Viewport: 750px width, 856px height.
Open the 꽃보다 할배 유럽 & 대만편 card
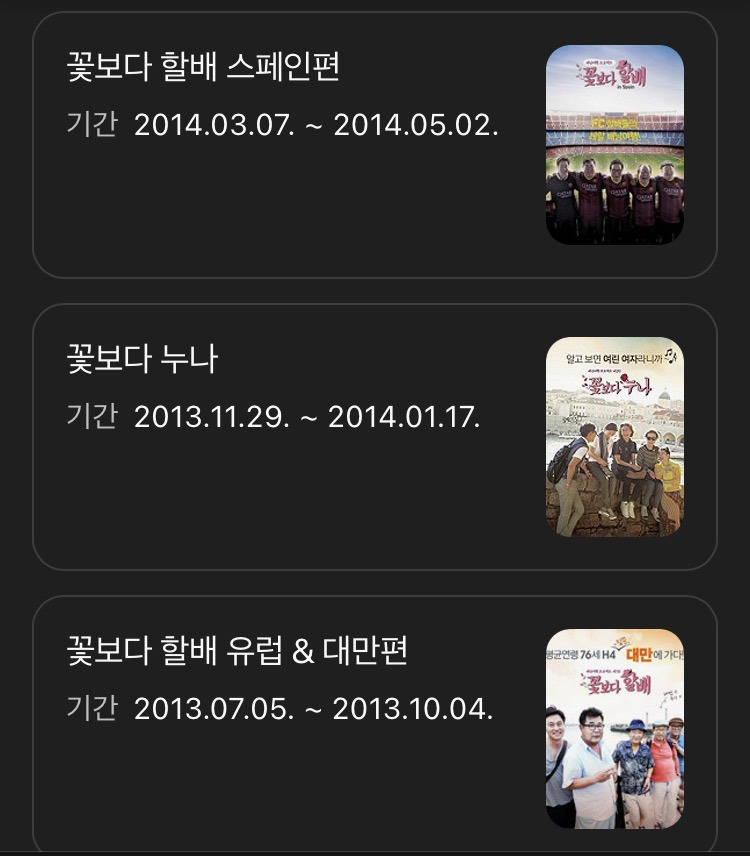[375, 730]
